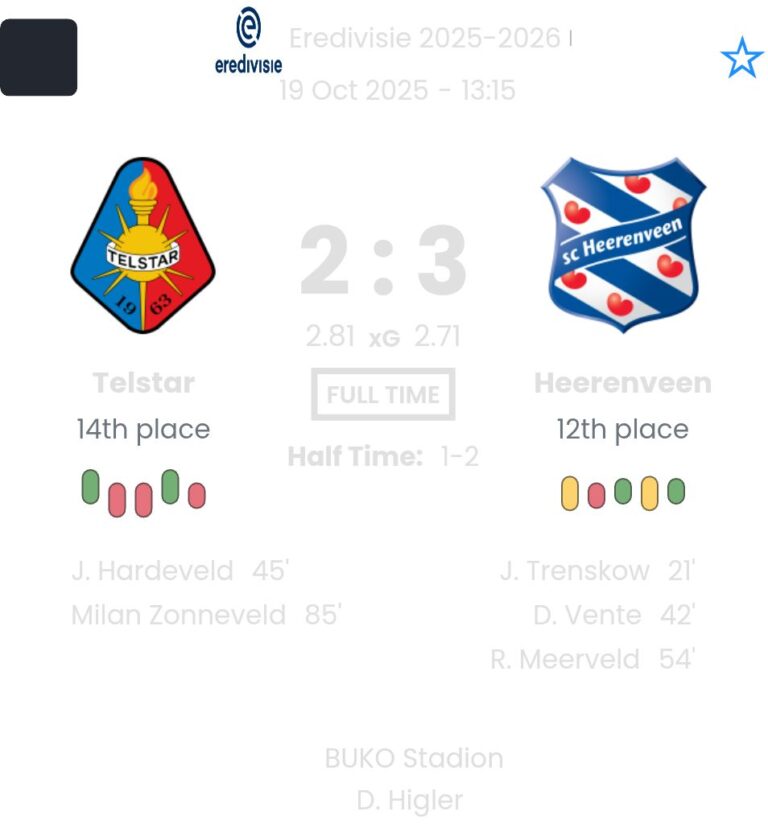Mark this match as favorite with the star
The width and height of the screenshot is (768, 832).
pos(741,59)
